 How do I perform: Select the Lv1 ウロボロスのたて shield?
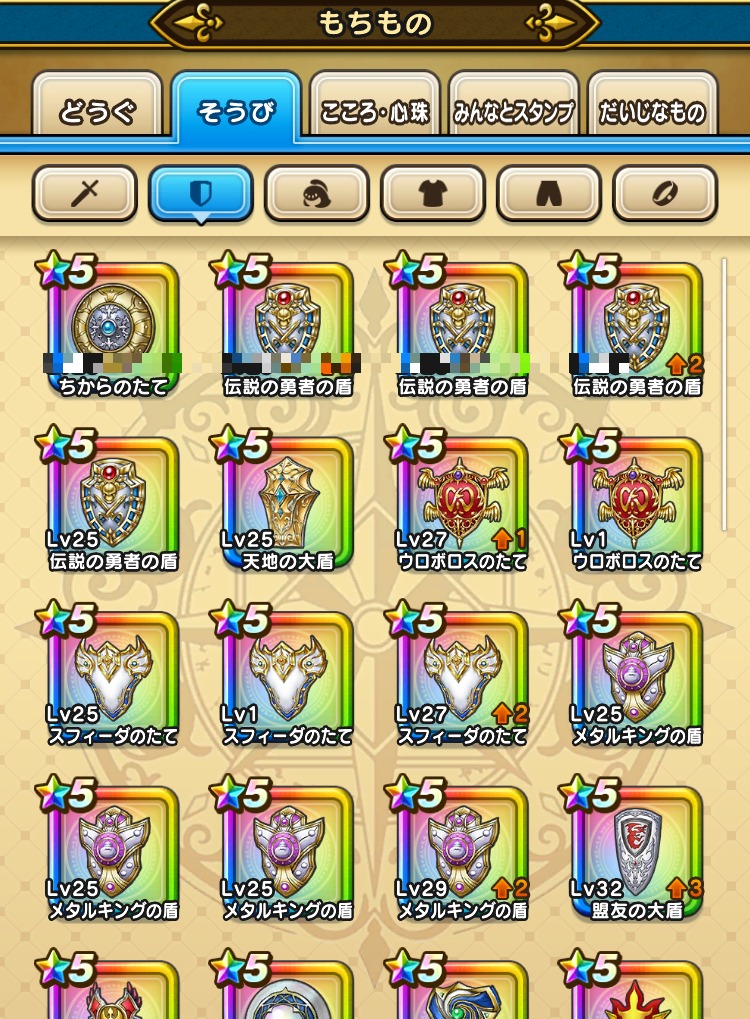tap(636, 500)
